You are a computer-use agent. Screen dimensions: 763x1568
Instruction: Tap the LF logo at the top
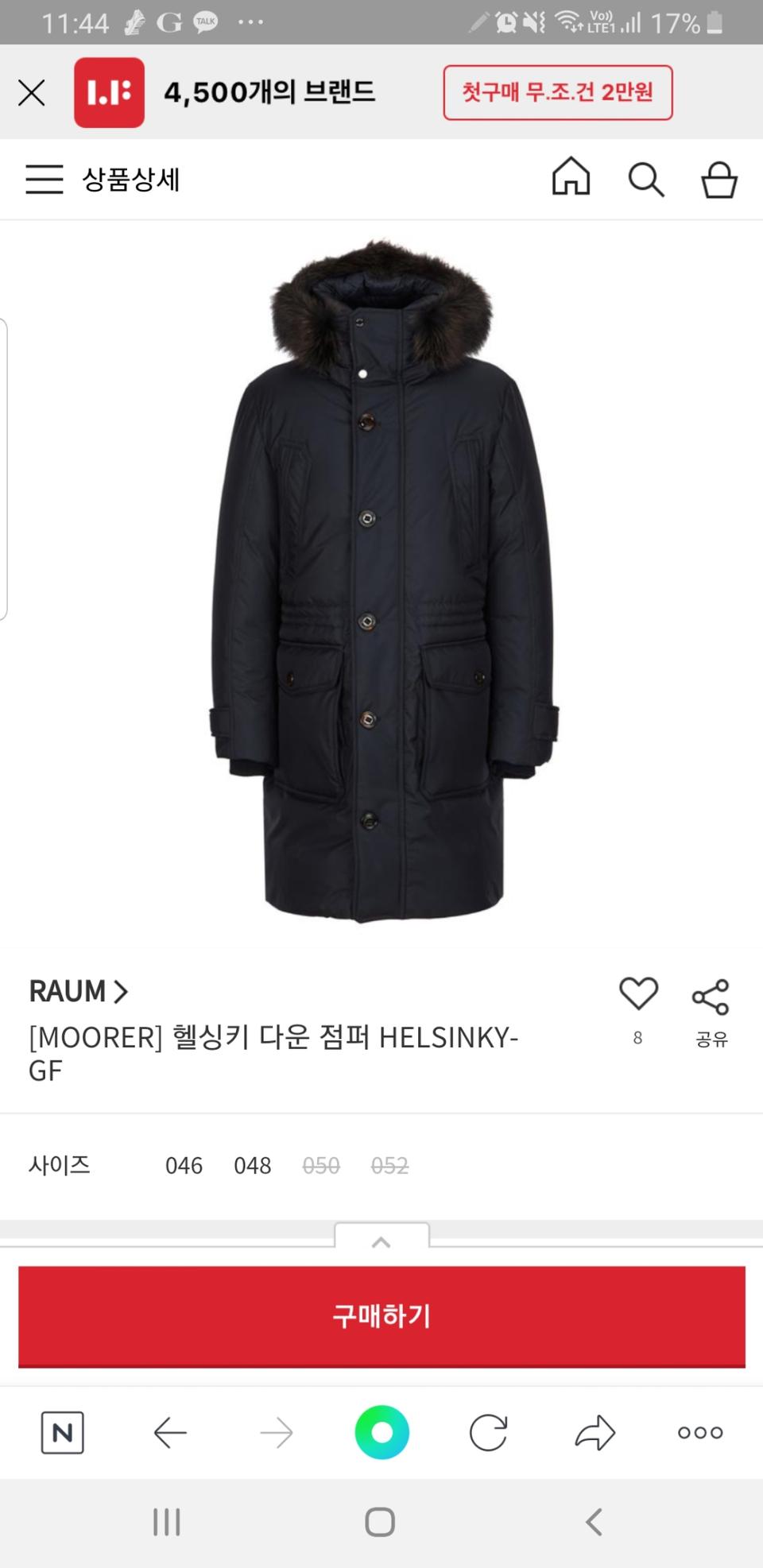tap(108, 91)
